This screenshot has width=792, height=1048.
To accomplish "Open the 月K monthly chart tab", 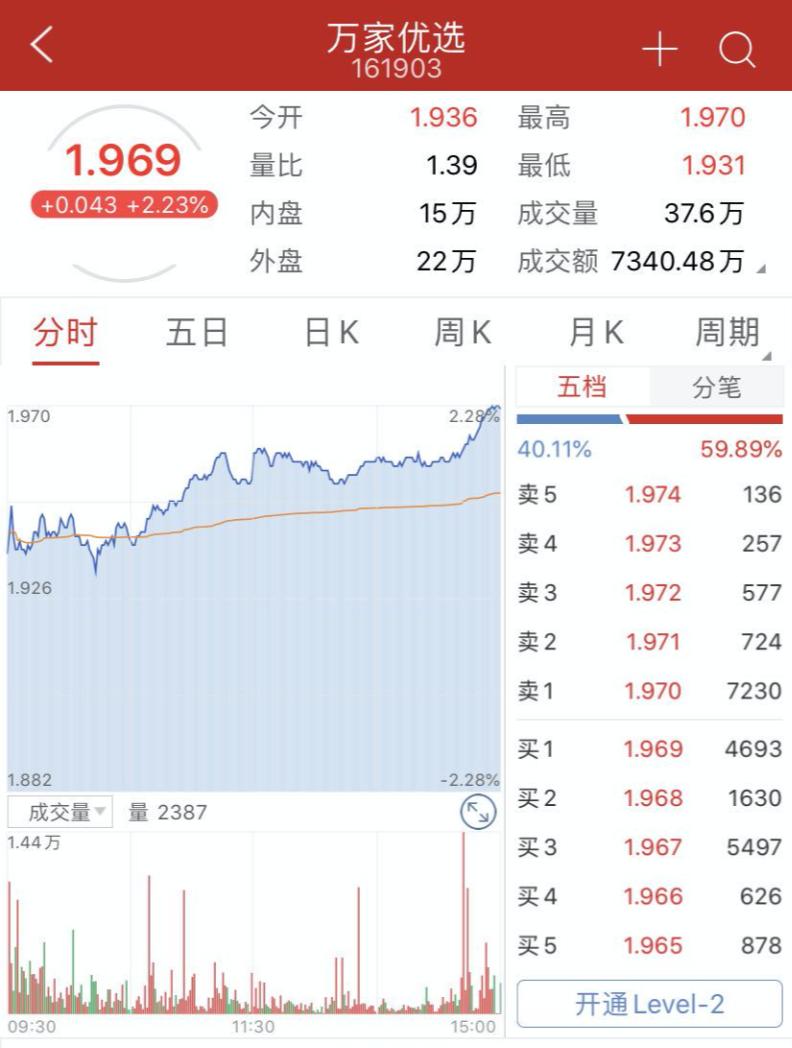I will (x=593, y=332).
